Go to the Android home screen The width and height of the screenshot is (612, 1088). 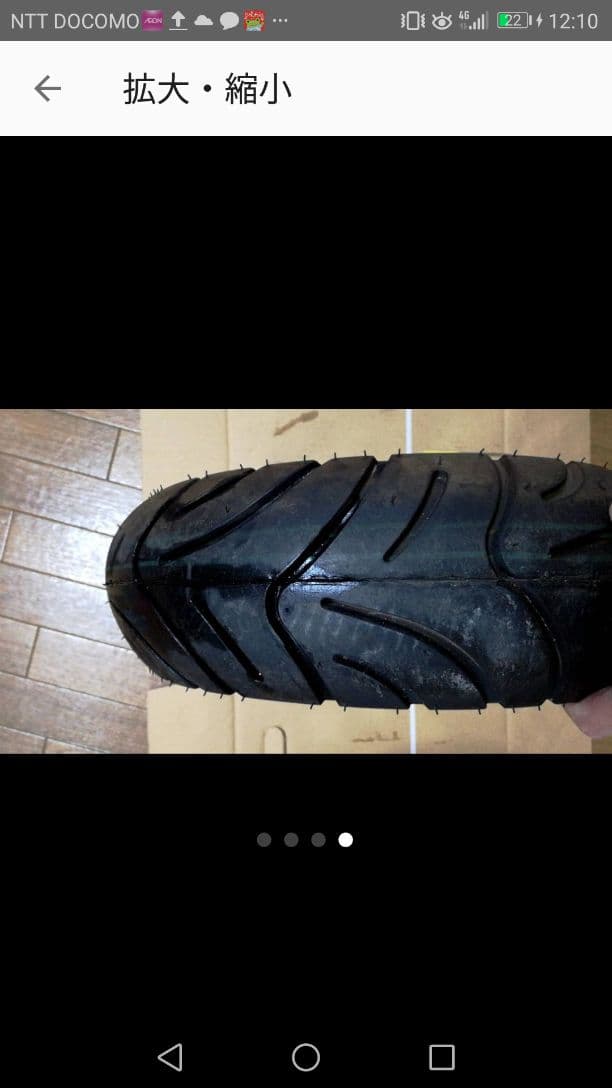coord(306,1057)
